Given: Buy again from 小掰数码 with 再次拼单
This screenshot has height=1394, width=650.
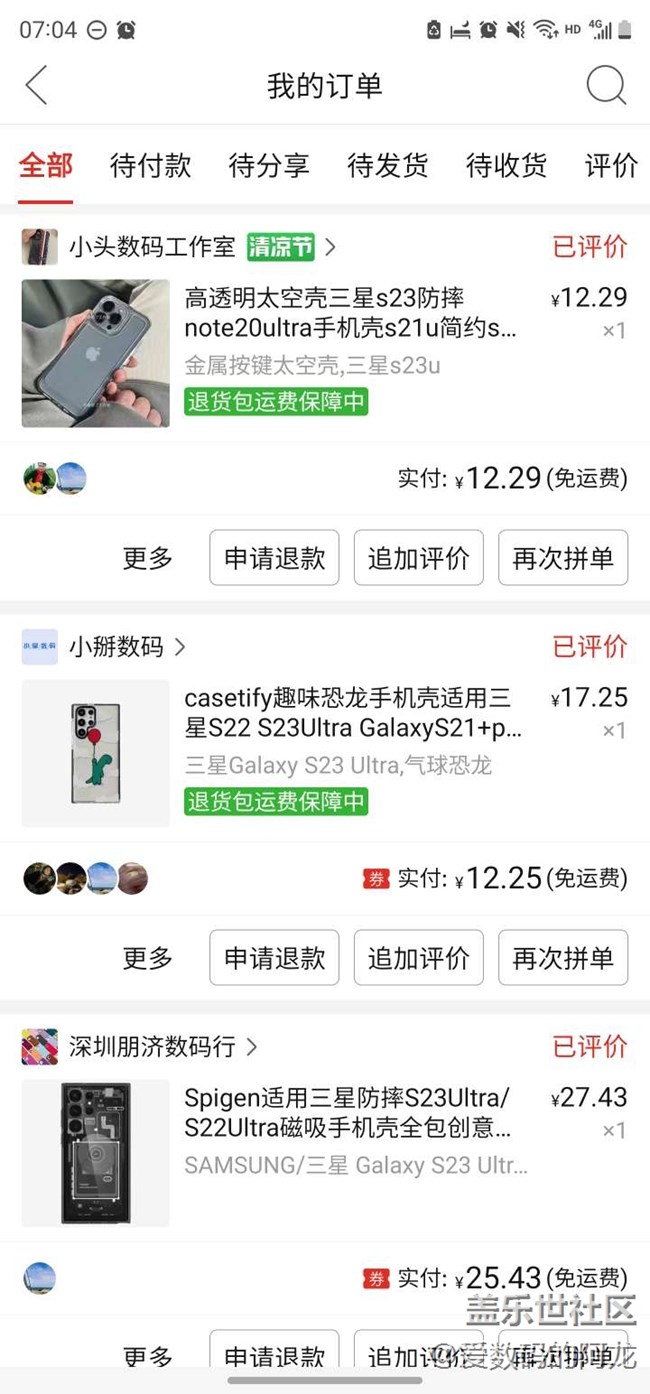Looking at the screenshot, I should coord(563,958).
